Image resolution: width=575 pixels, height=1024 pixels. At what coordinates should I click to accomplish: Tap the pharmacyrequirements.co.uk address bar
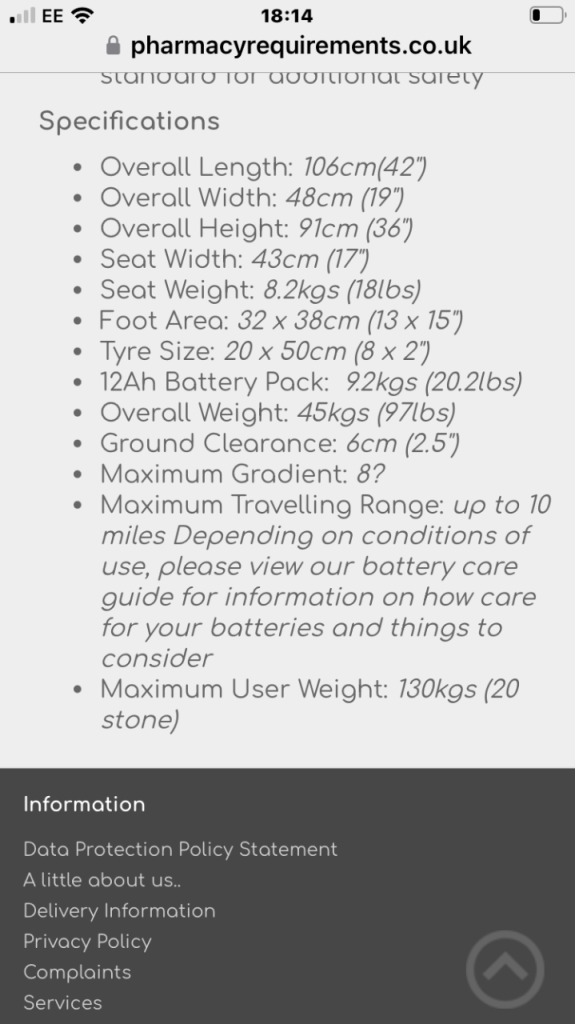coord(288,46)
